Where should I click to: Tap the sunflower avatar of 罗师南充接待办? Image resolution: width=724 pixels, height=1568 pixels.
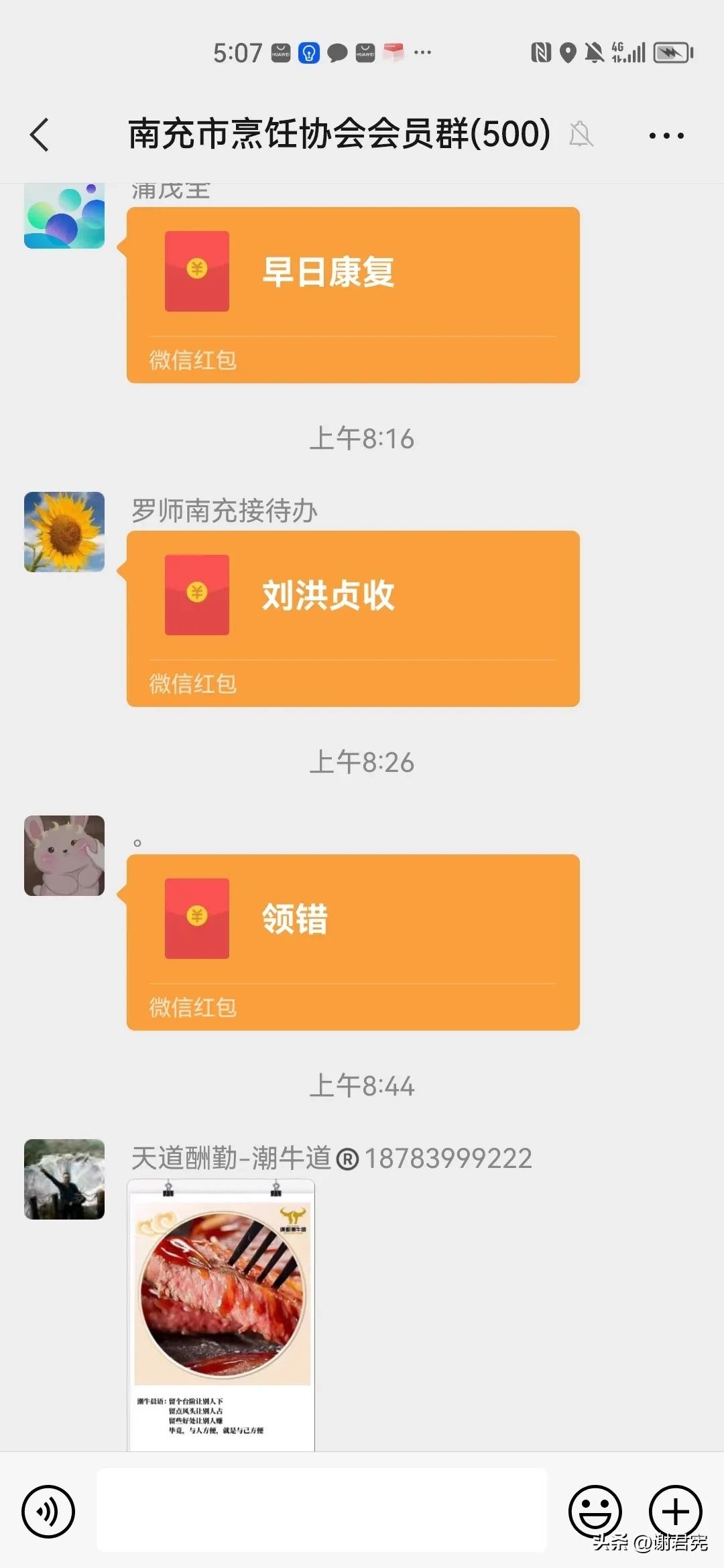pyautogui.click(x=64, y=532)
